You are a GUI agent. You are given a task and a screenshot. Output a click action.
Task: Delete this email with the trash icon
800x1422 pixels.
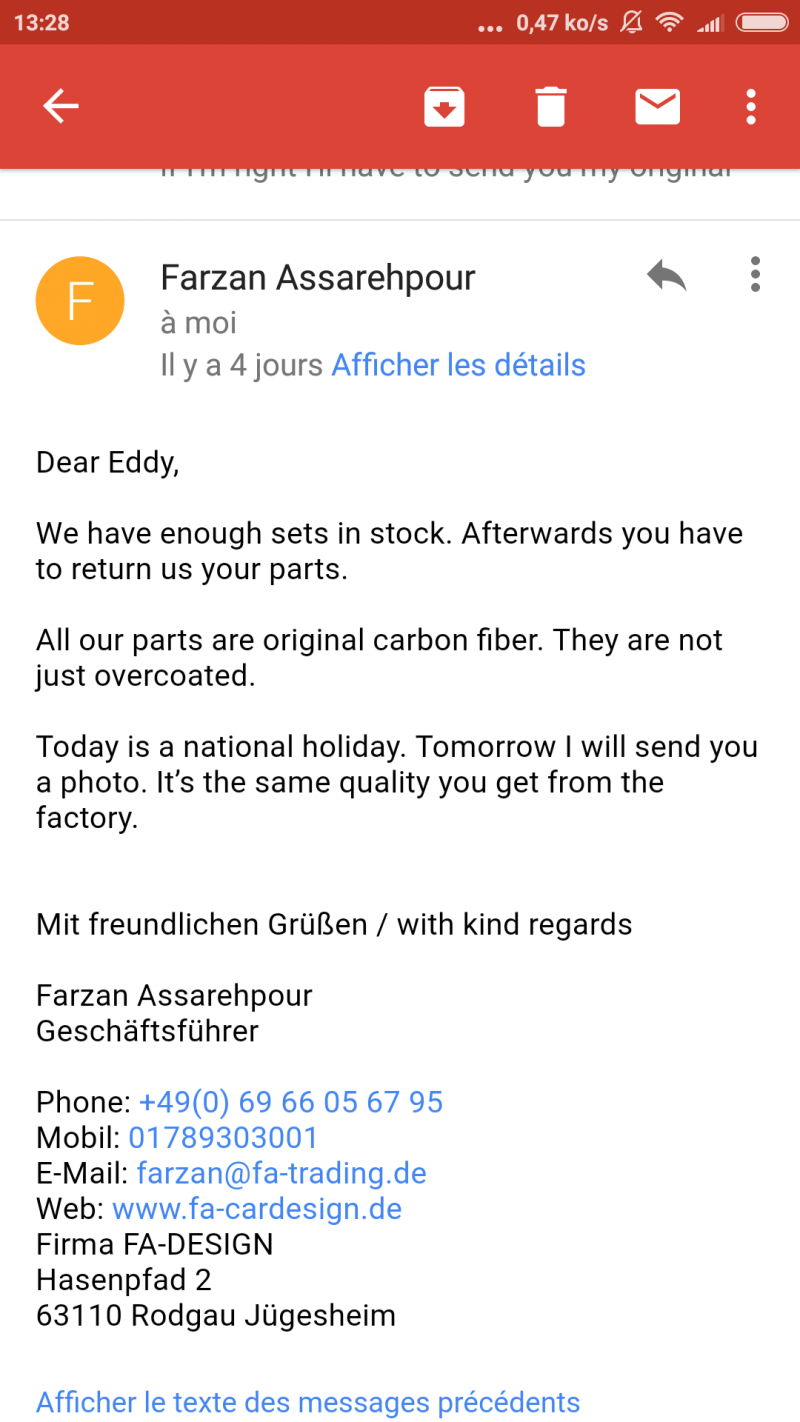pyautogui.click(x=551, y=107)
